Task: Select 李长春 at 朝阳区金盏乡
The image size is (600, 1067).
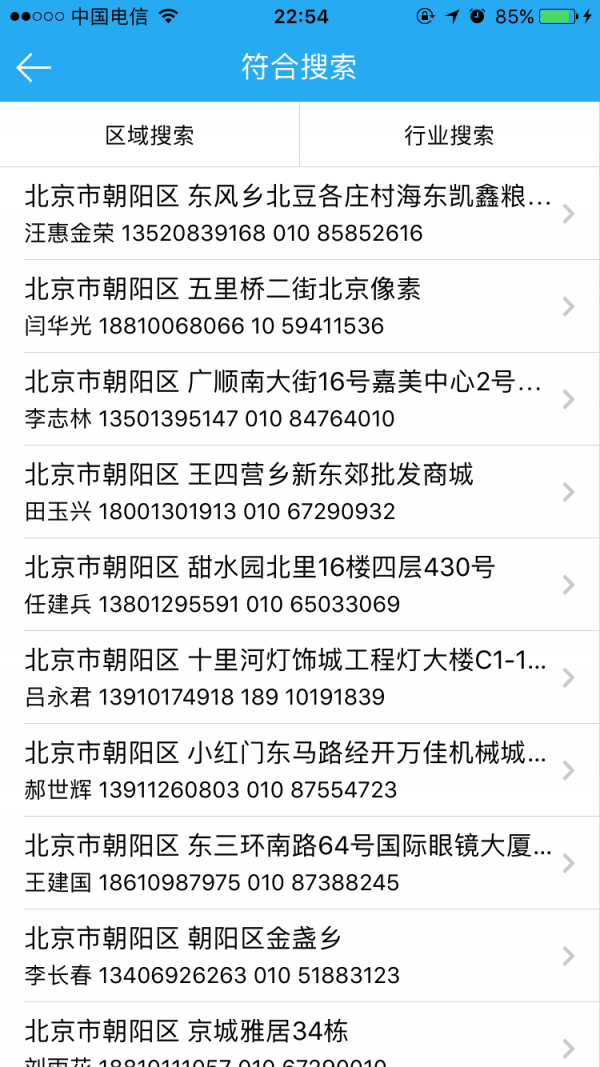Action: point(290,956)
